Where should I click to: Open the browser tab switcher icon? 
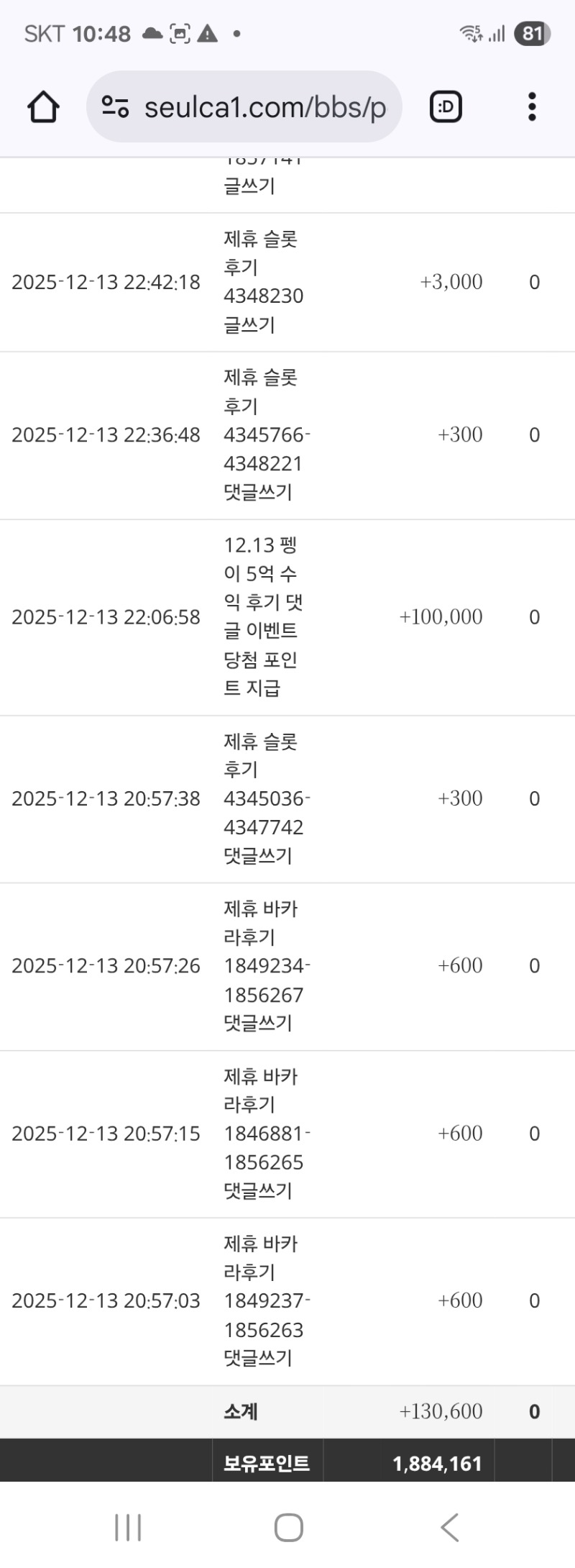click(x=444, y=106)
